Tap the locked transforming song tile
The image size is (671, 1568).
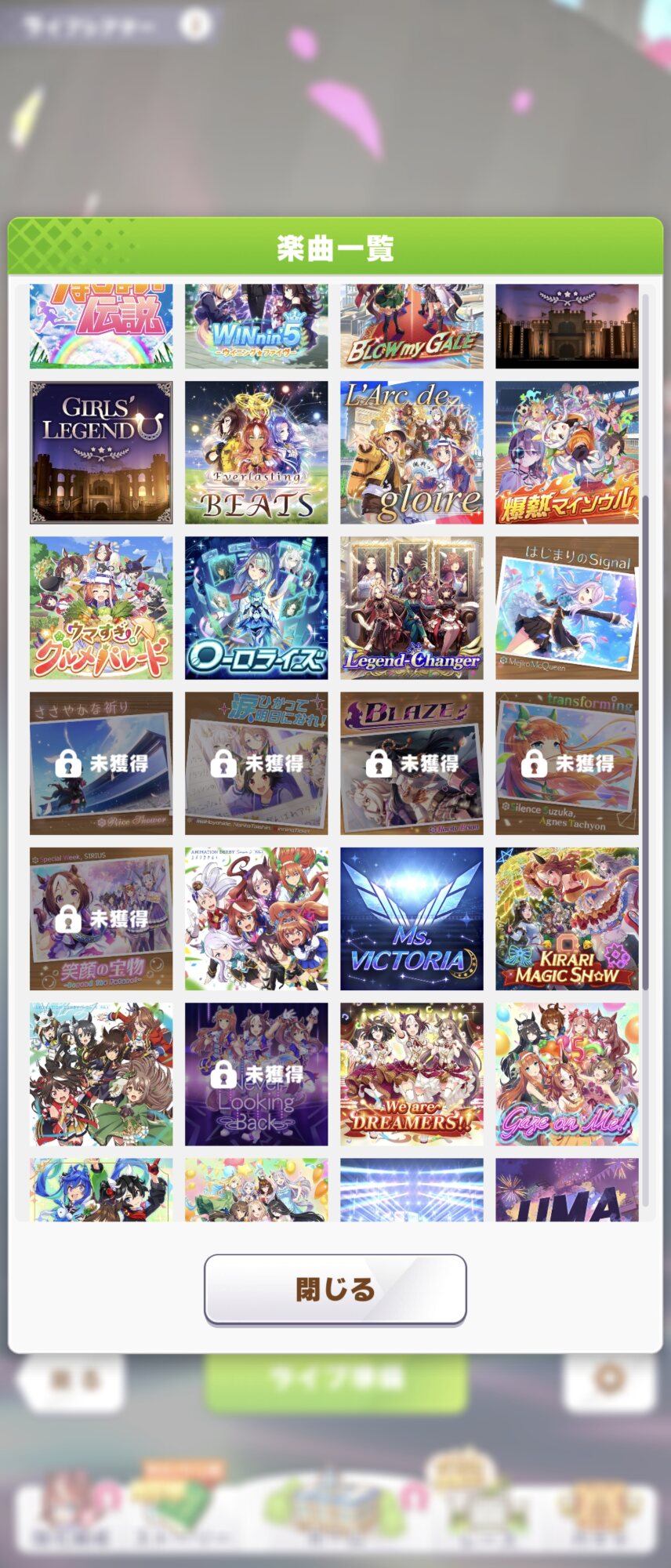567,763
